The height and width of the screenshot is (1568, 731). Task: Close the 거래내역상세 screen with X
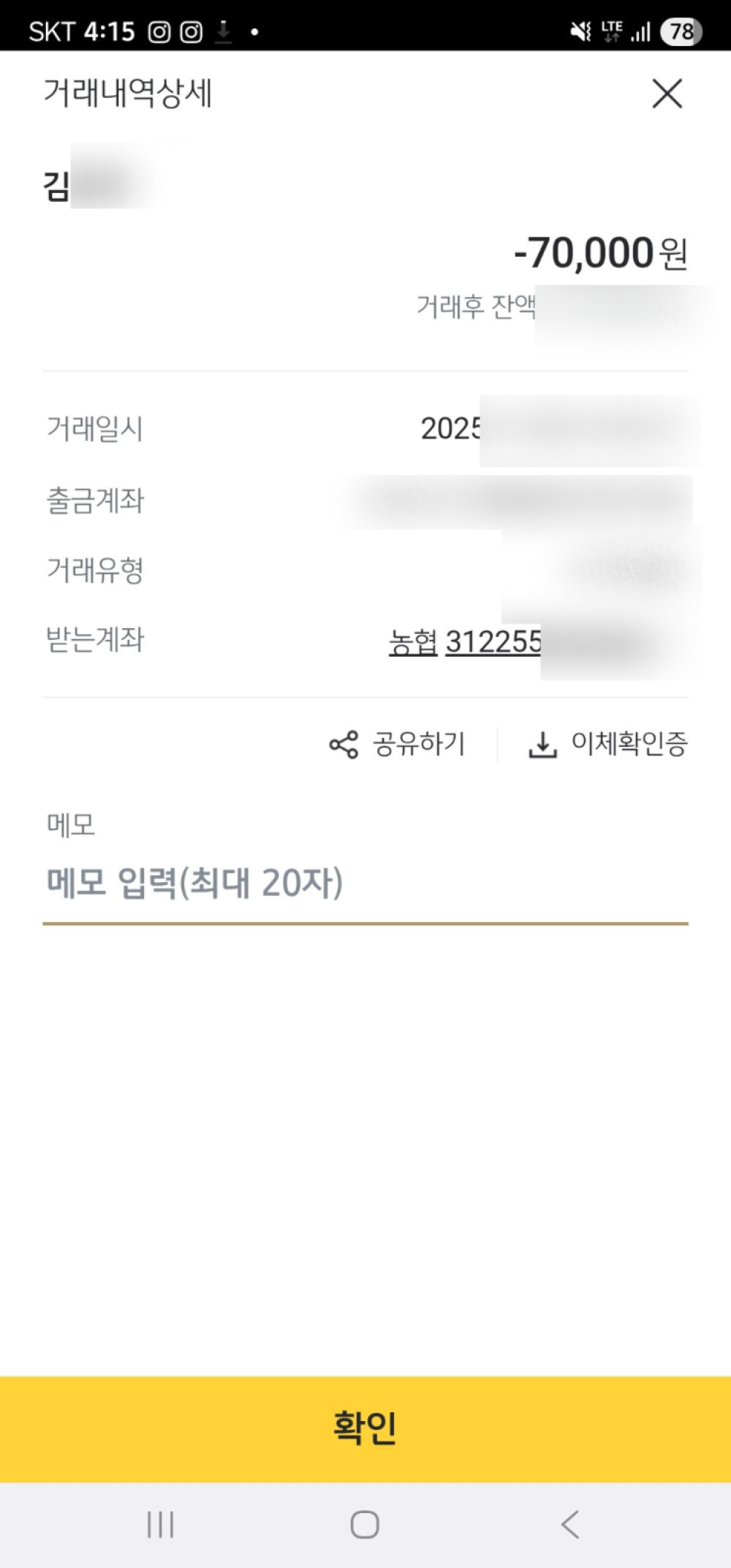click(667, 94)
